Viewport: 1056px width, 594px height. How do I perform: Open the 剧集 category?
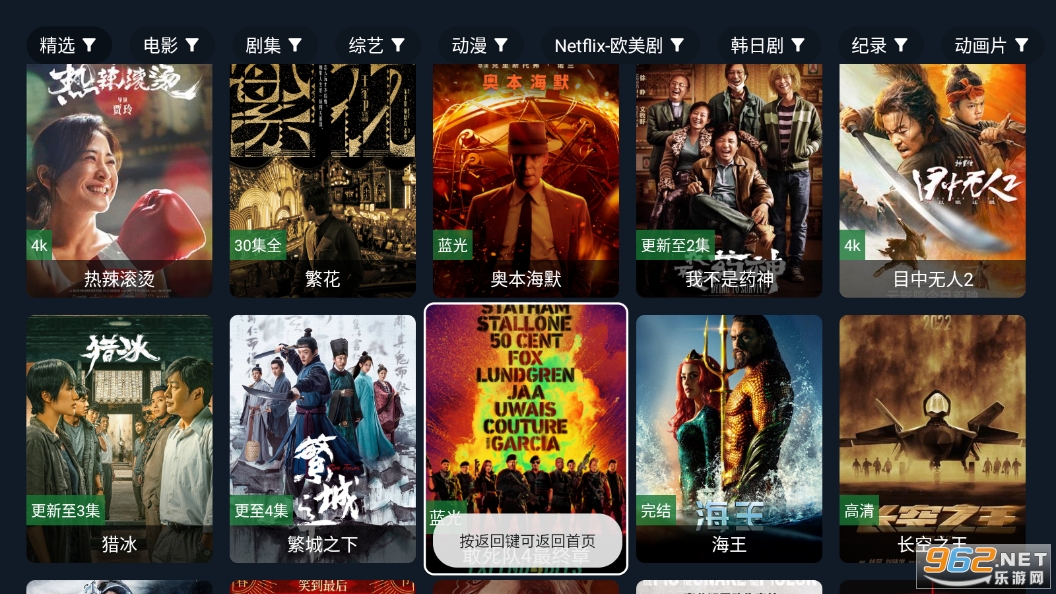tap(274, 45)
